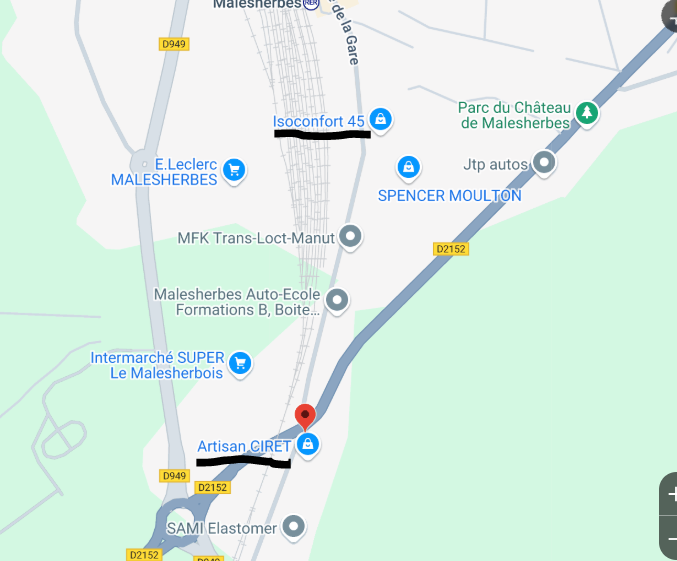Select the E.Leclerc Malesherbes marker
677x561 pixels.
(234, 170)
